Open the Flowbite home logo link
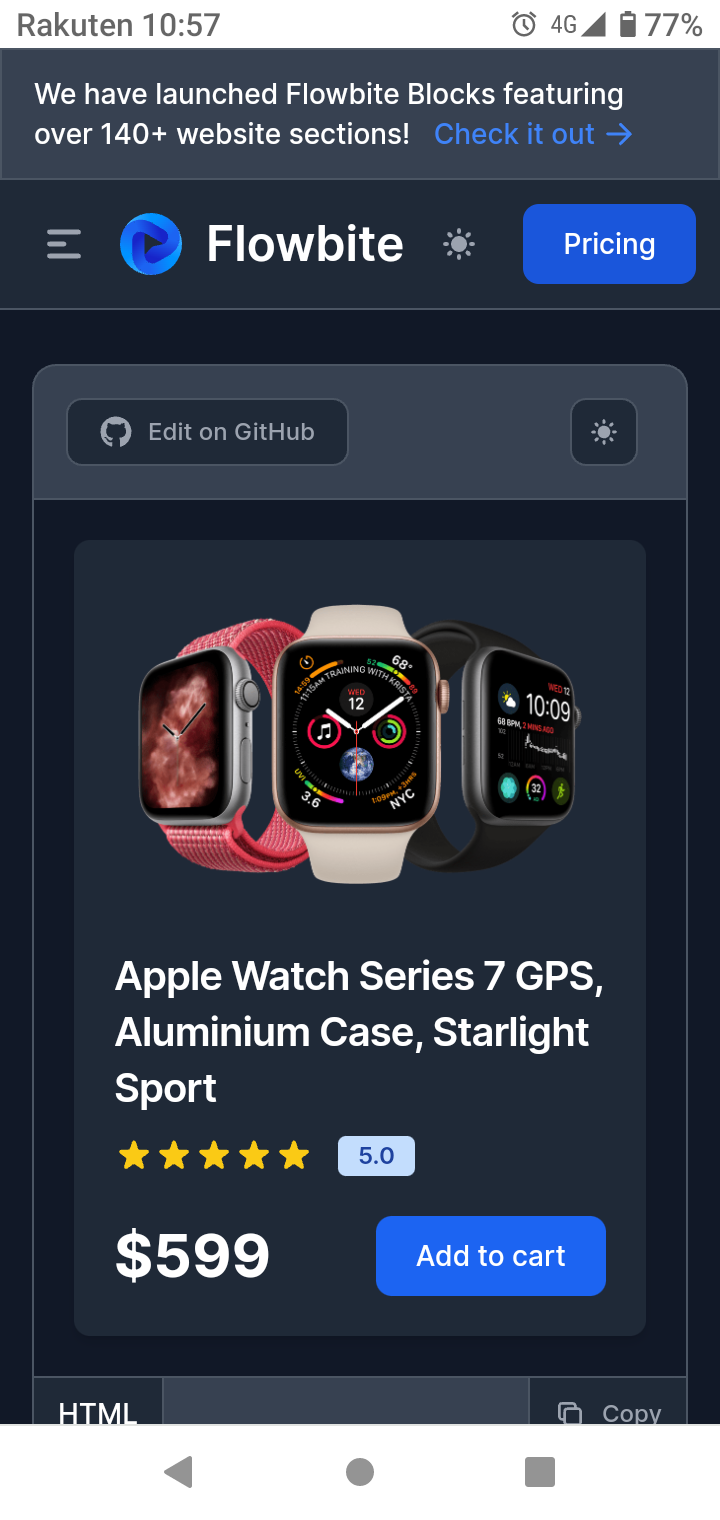Image resolution: width=720 pixels, height=1520 pixels. click(x=262, y=244)
